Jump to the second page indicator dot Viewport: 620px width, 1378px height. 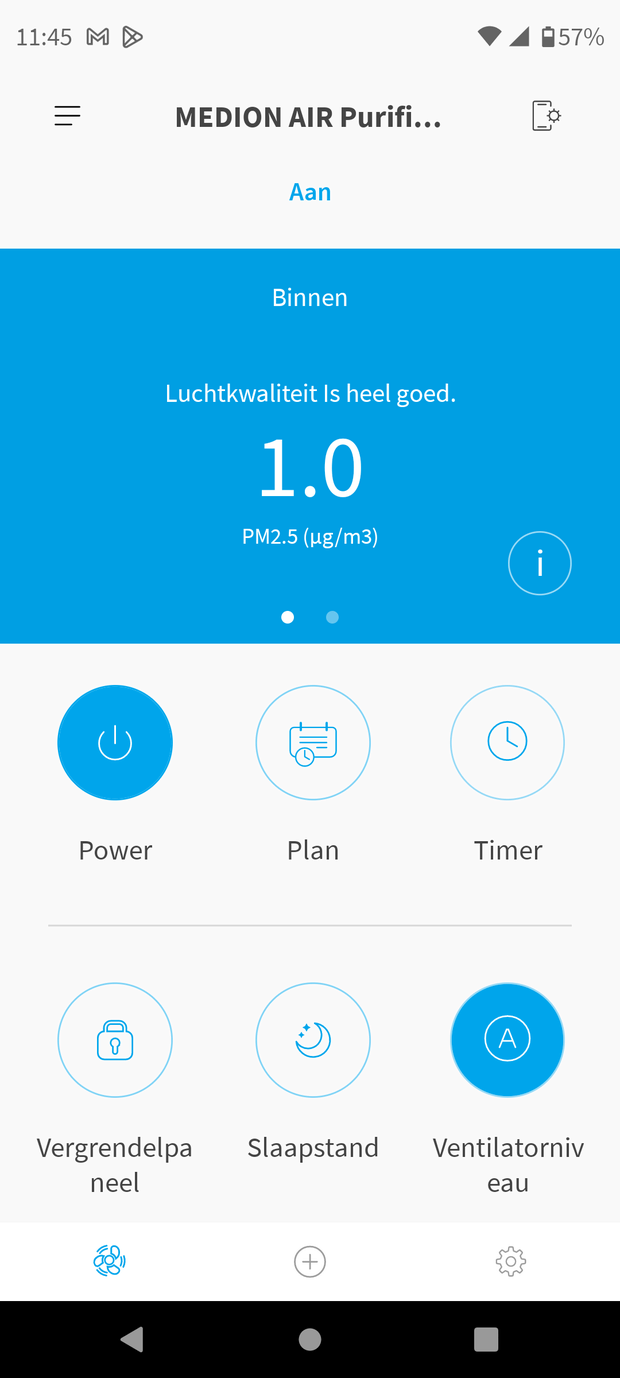pyautogui.click(x=332, y=617)
